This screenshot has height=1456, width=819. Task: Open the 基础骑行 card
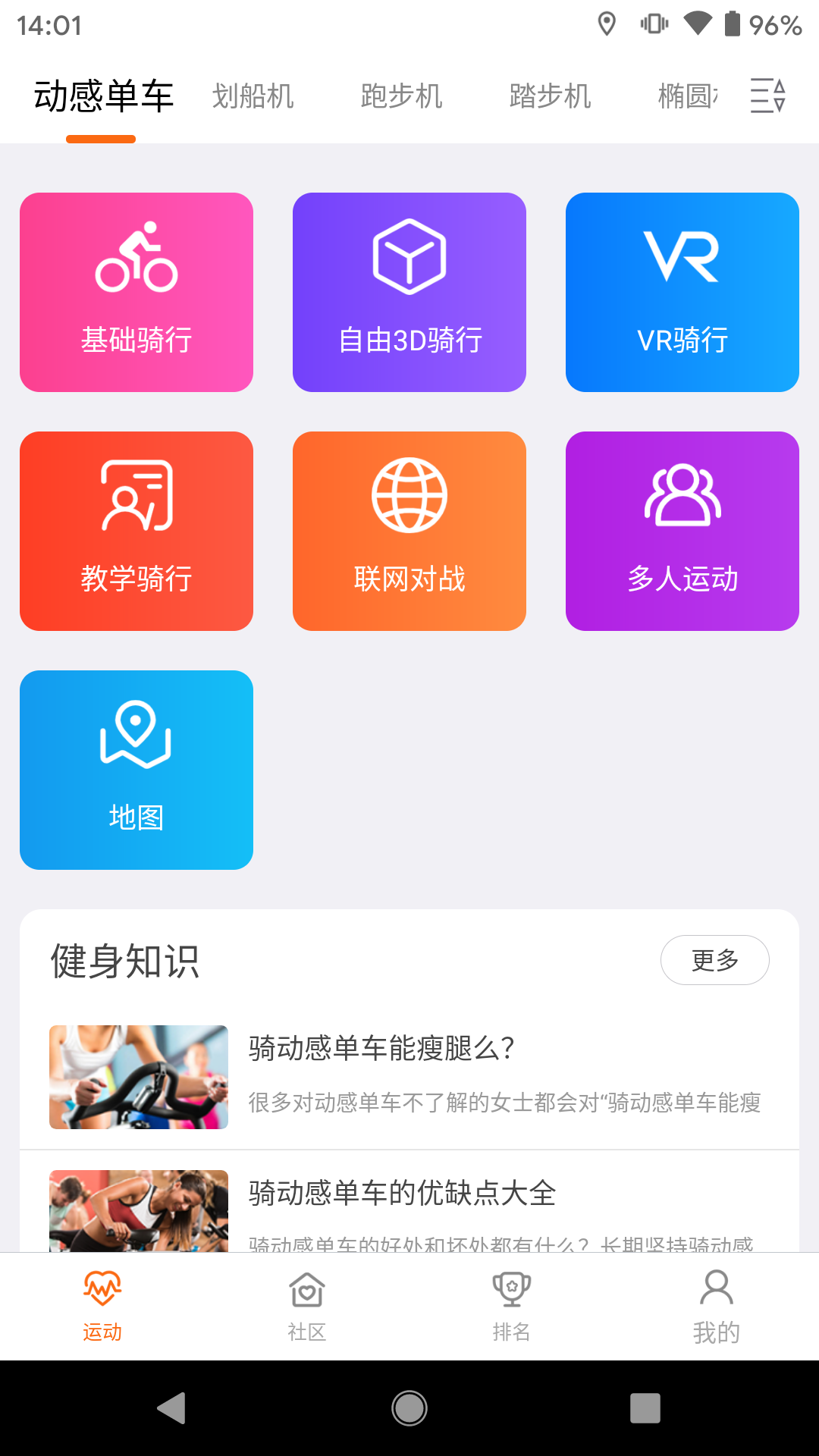[136, 292]
